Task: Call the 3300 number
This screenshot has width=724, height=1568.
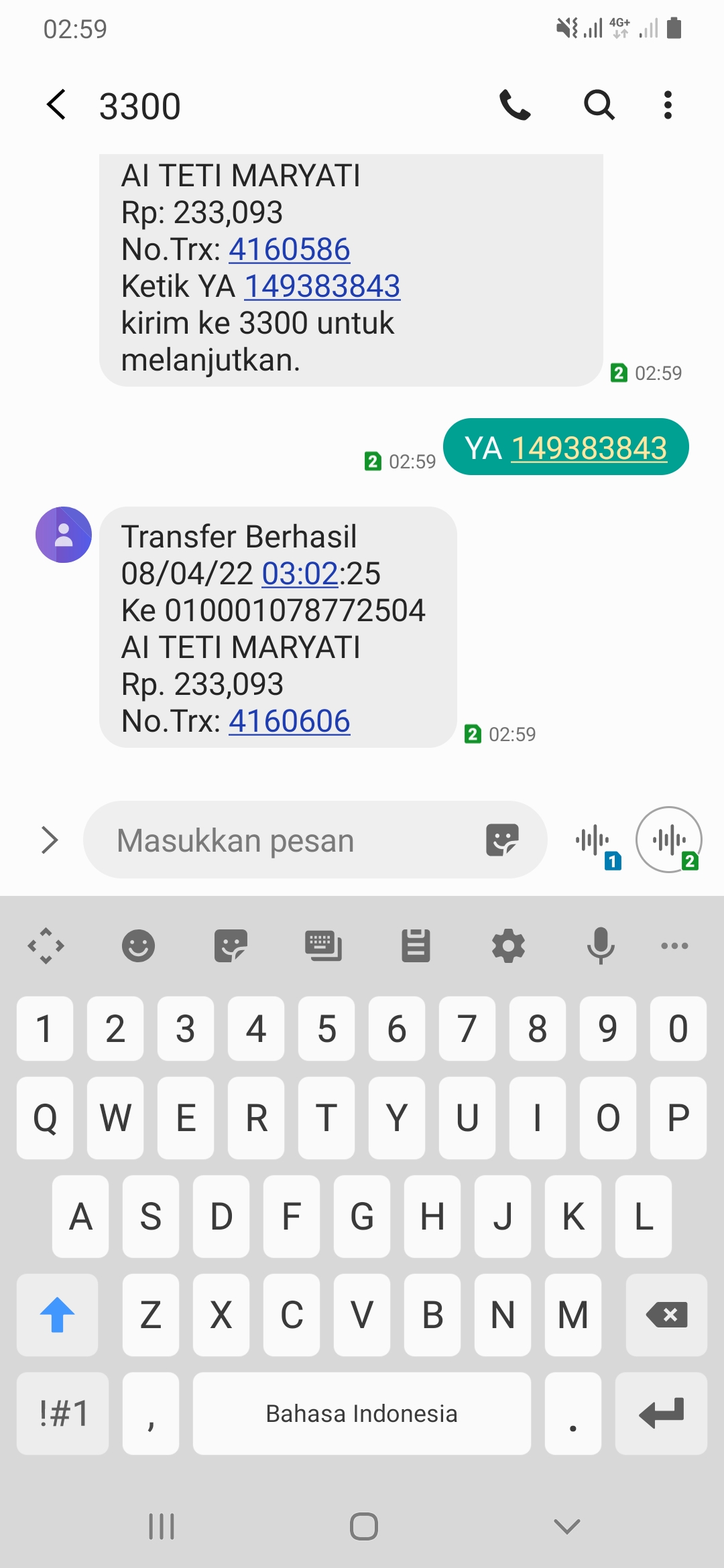Action: 515,105
